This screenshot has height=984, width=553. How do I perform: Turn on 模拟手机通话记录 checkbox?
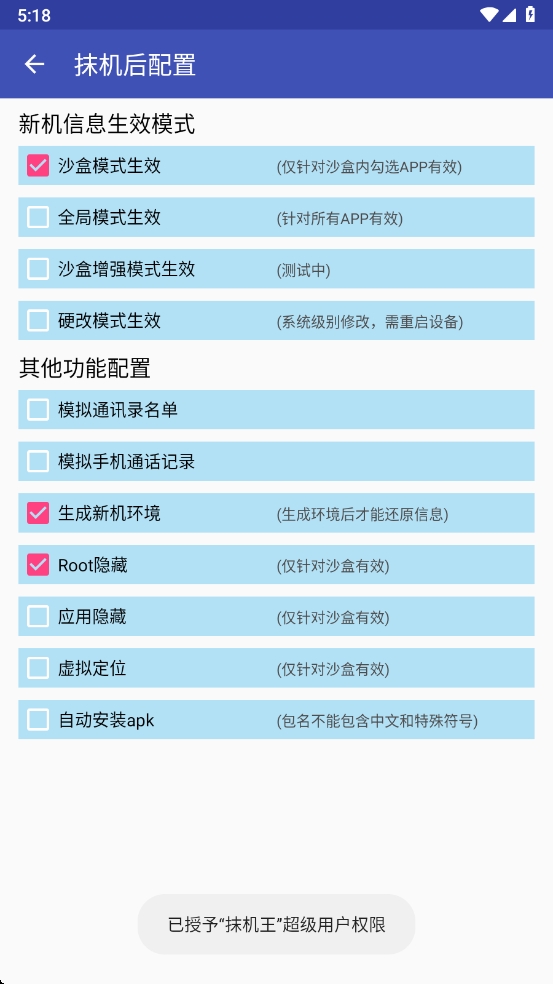[x=38, y=461]
